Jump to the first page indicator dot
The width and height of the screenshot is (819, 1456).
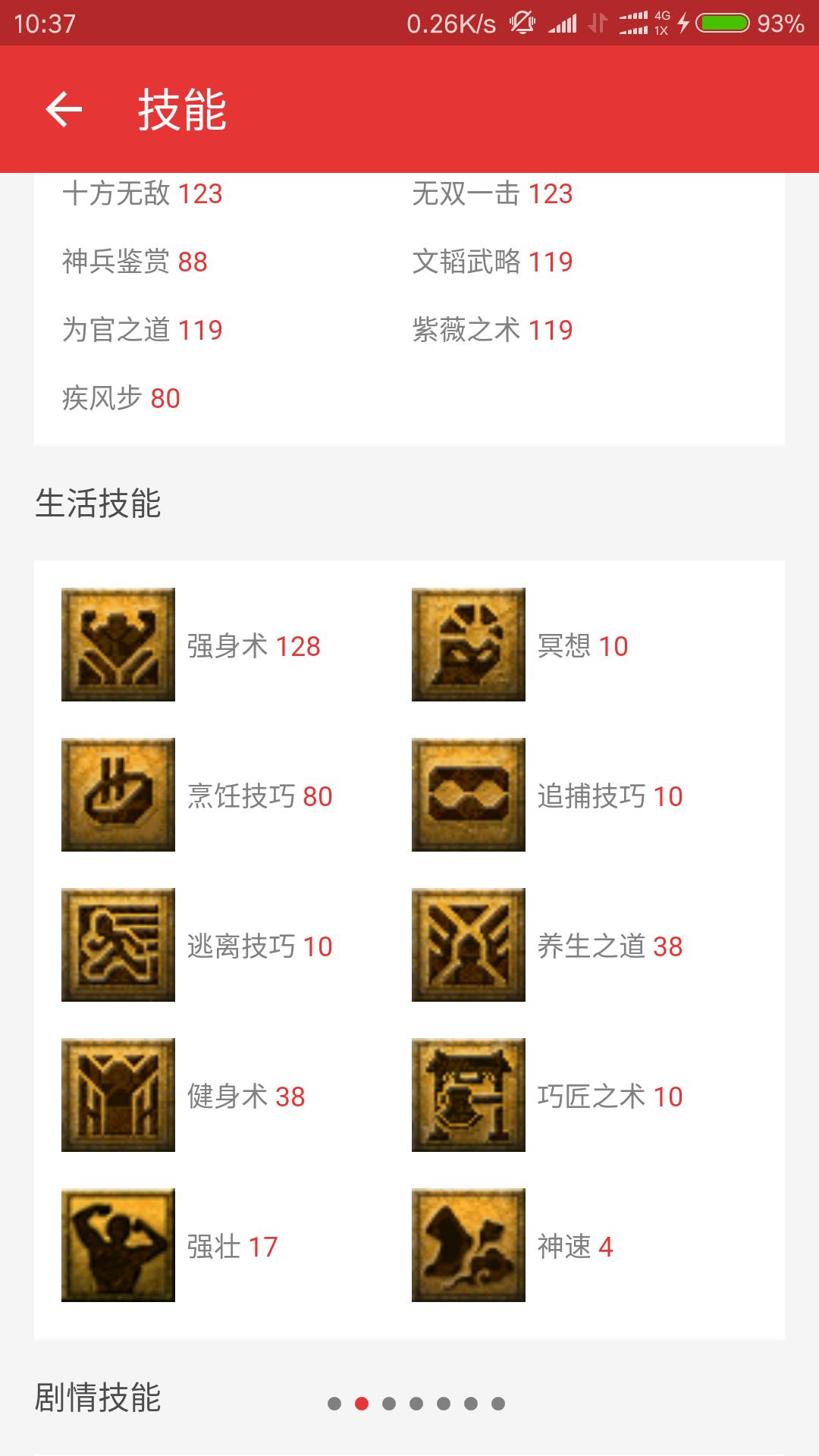(x=334, y=1404)
